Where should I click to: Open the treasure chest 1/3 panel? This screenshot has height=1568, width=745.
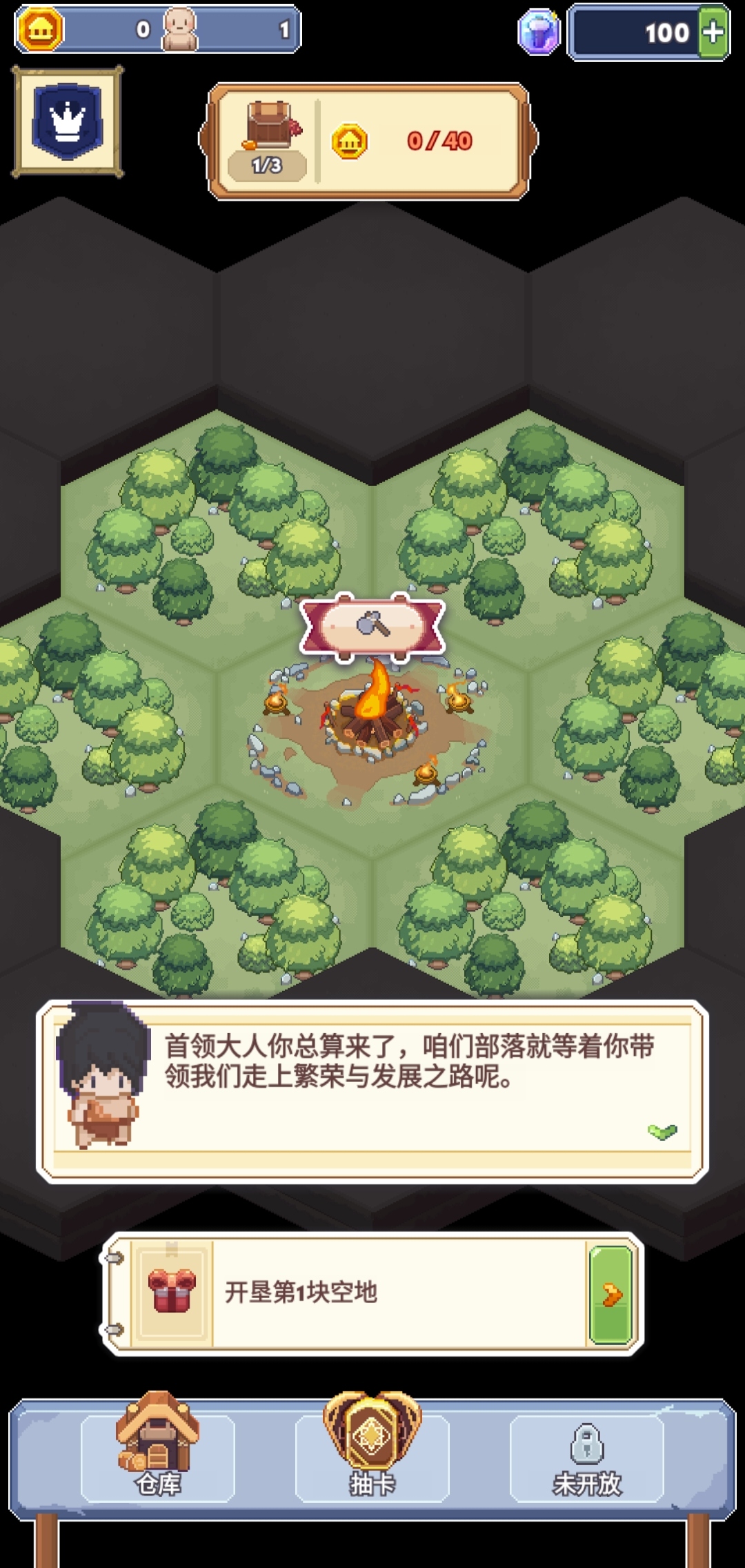pos(268,141)
